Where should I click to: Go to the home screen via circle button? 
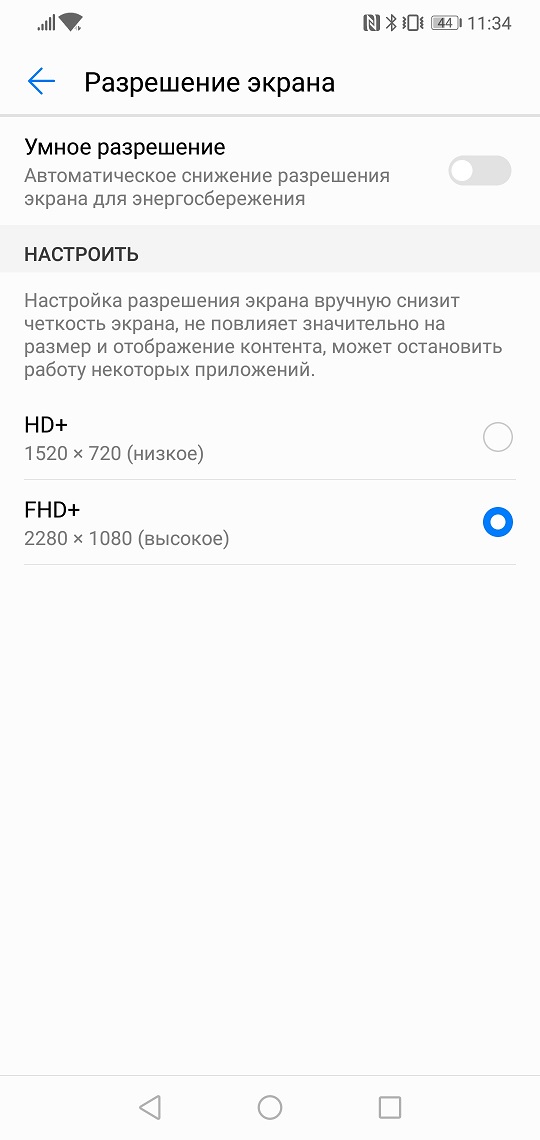(270, 1107)
